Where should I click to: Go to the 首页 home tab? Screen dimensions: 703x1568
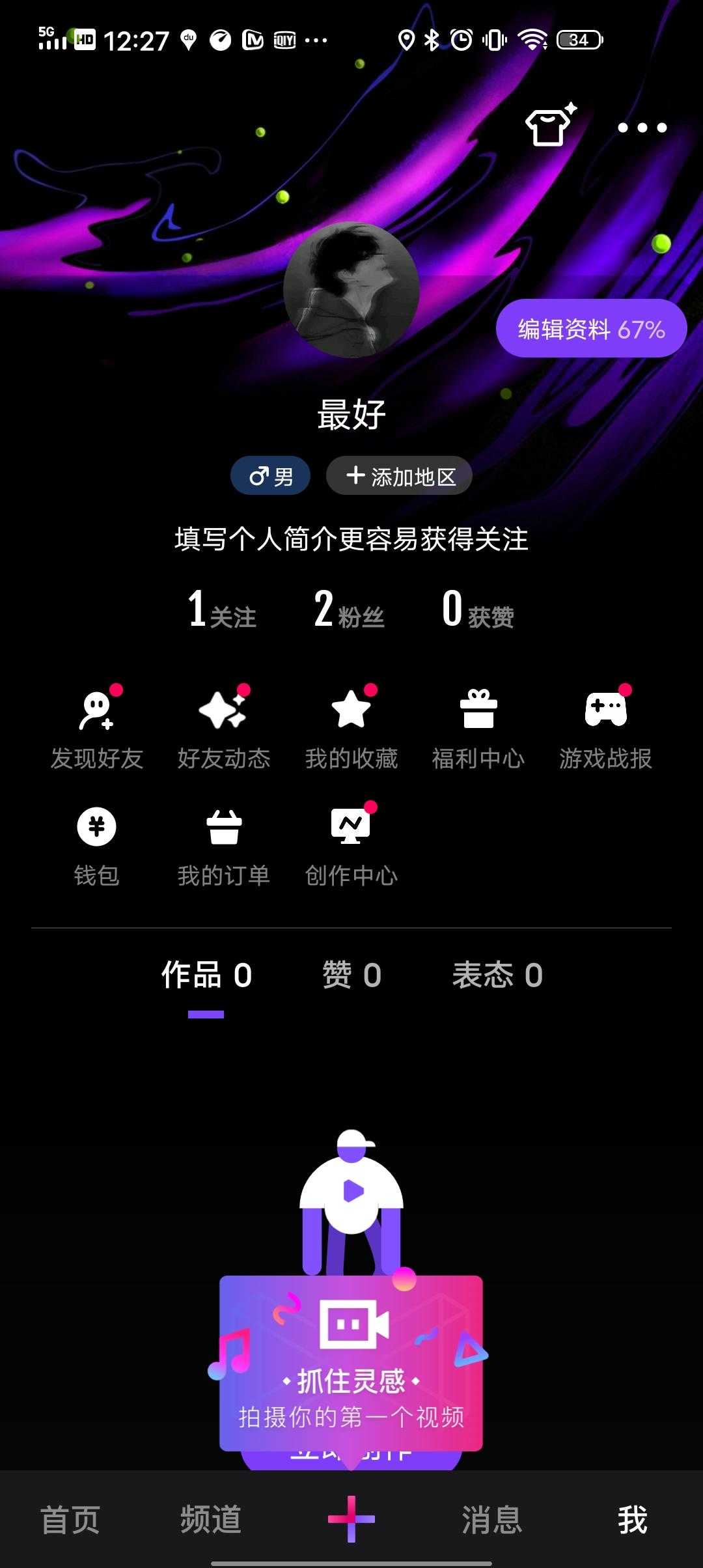tap(70, 1520)
